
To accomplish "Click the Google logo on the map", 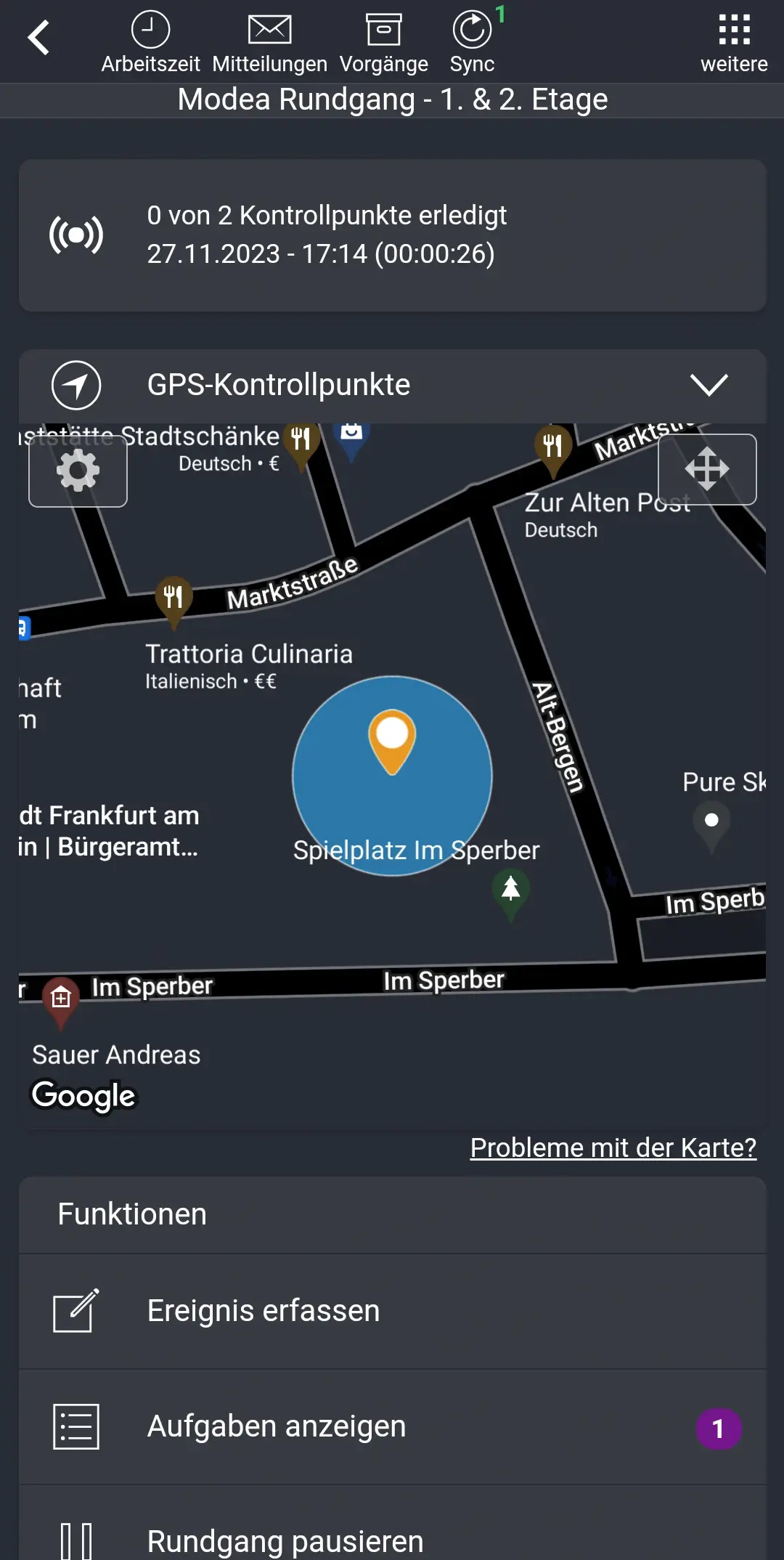I will click(83, 1094).
